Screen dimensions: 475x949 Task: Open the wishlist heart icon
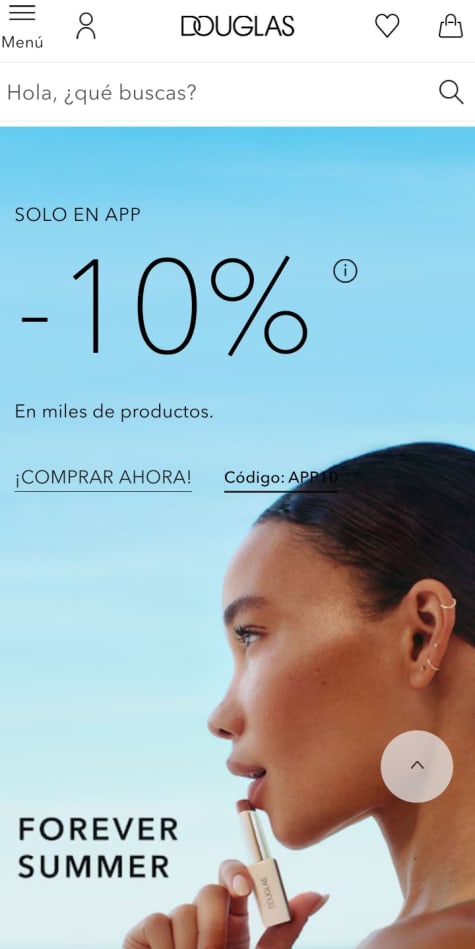[x=387, y=26]
